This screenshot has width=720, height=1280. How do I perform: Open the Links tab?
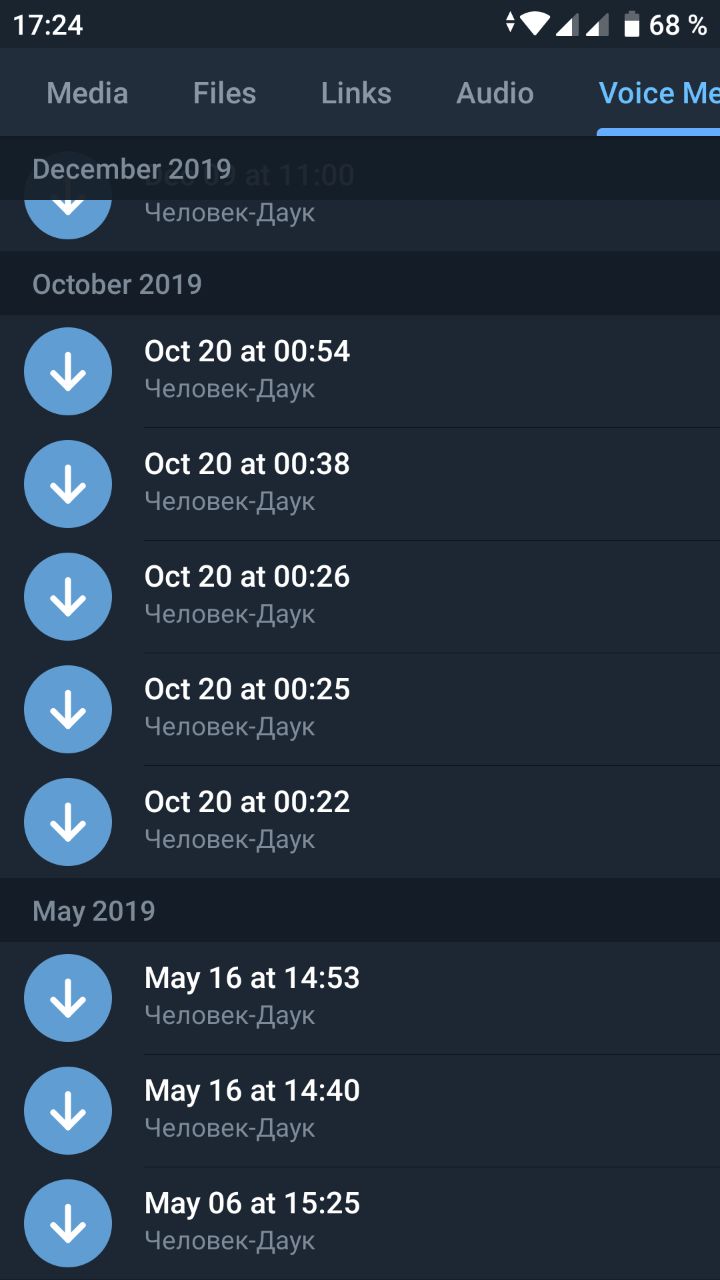(x=356, y=93)
